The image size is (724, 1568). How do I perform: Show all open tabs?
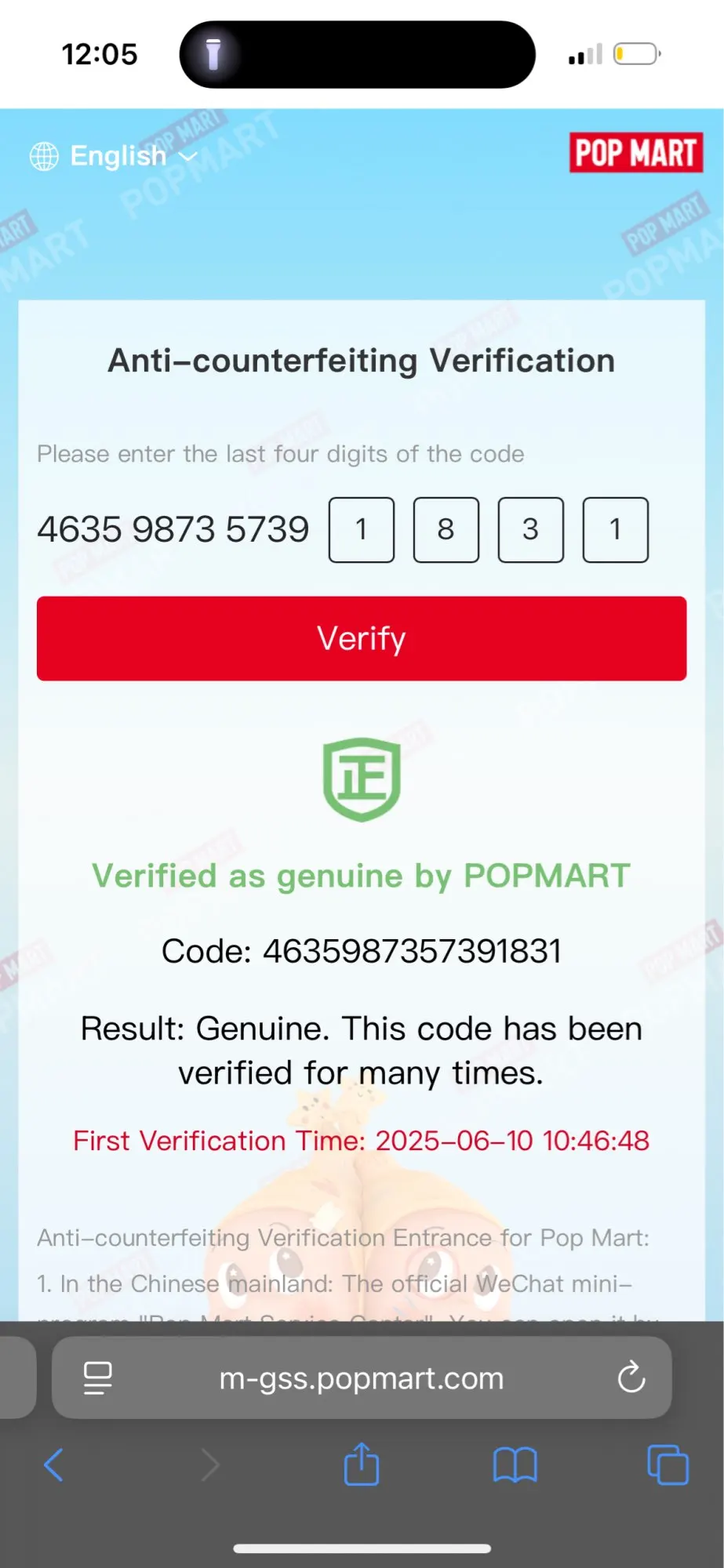click(668, 1464)
